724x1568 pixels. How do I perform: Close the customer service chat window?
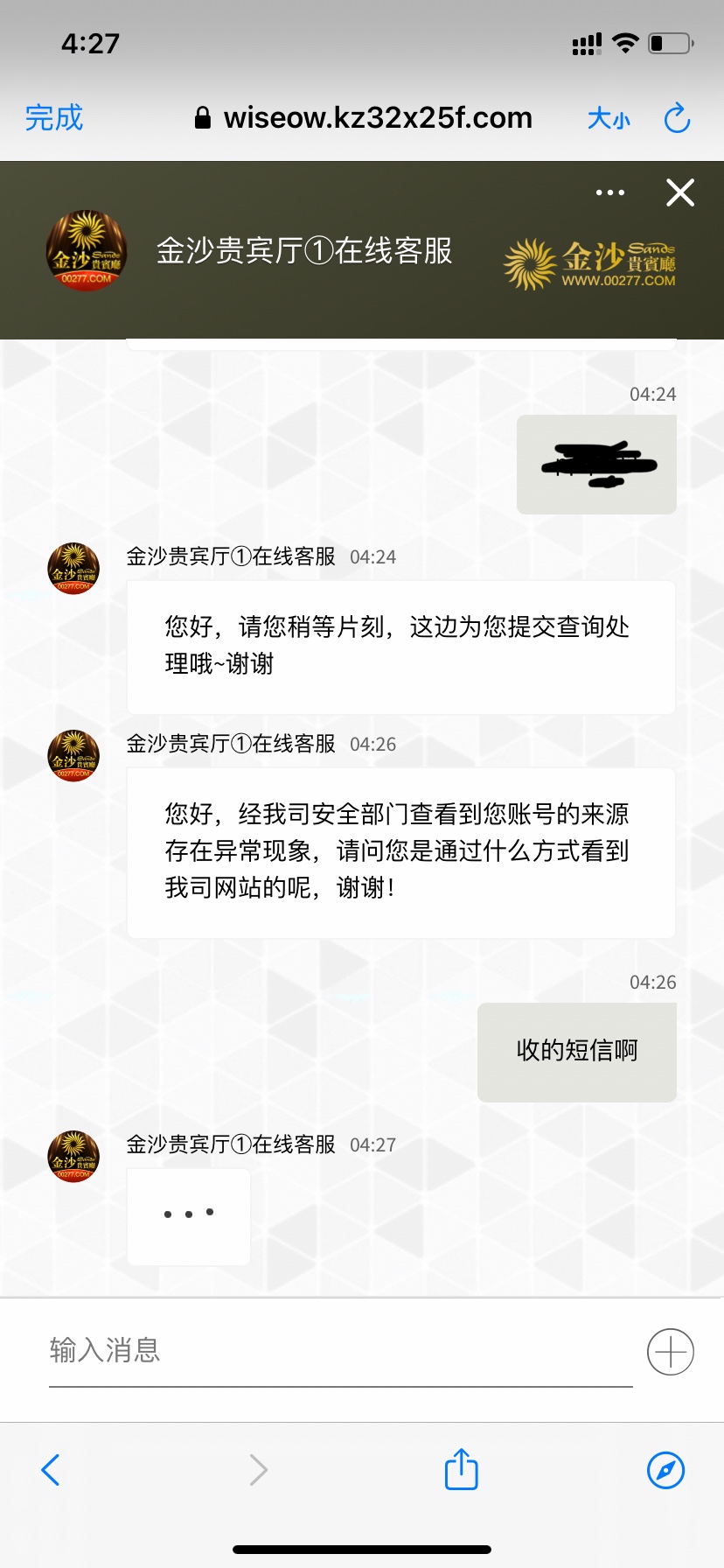click(679, 192)
